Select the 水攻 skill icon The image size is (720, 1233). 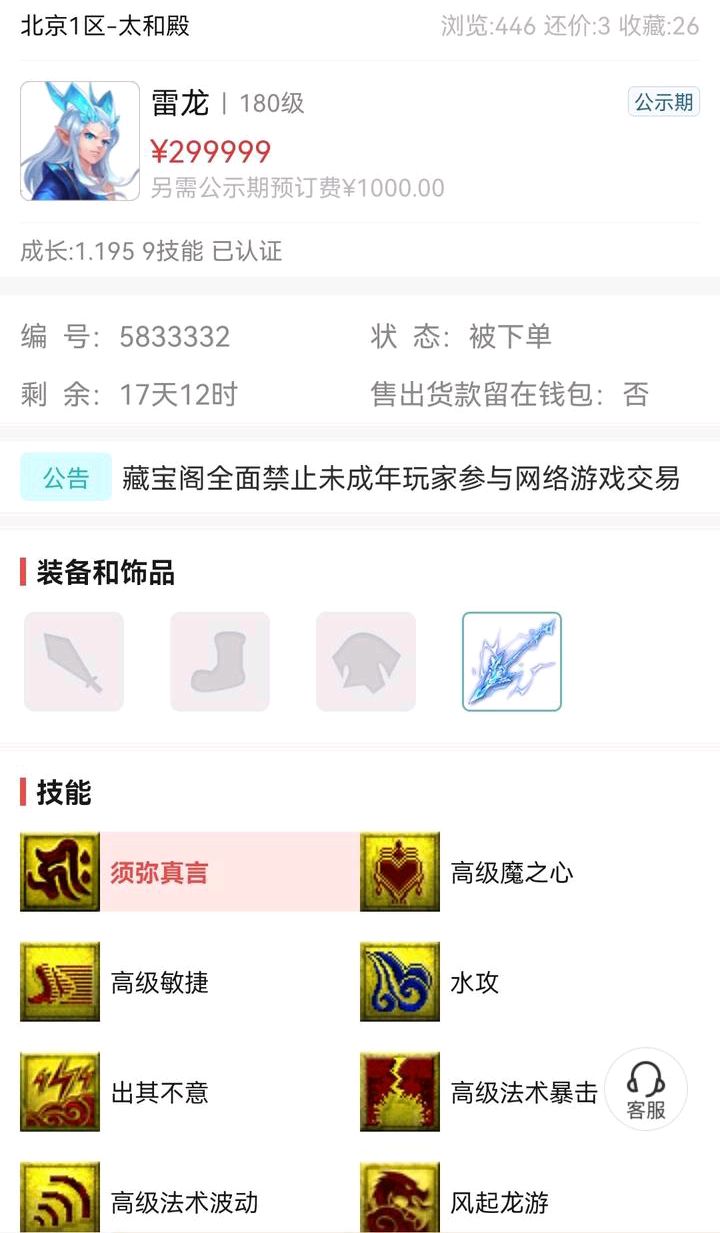coord(398,981)
